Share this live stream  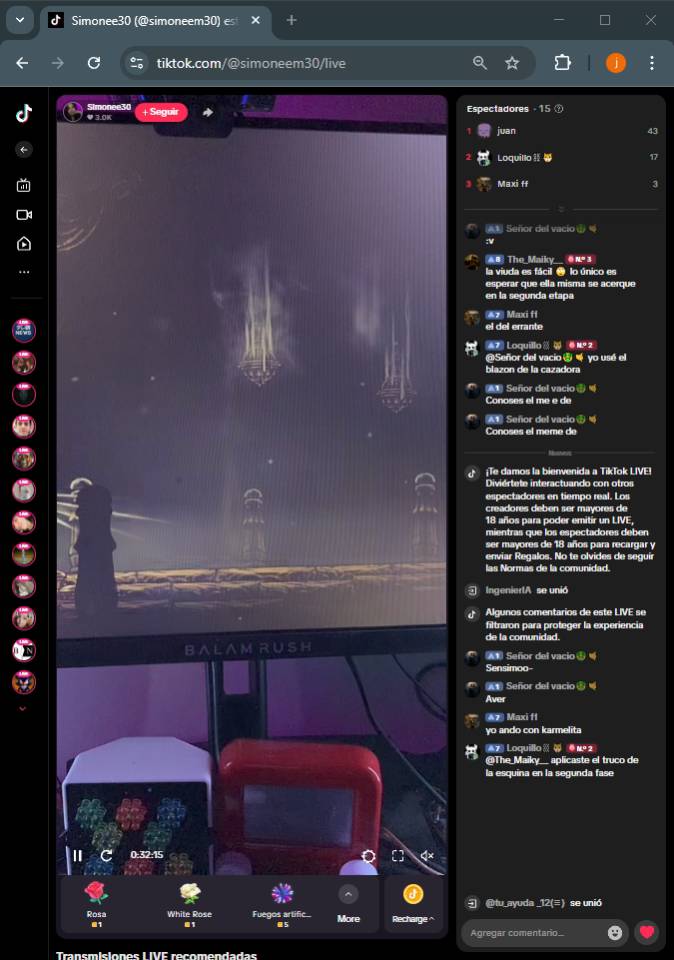(x=208, y=113)
